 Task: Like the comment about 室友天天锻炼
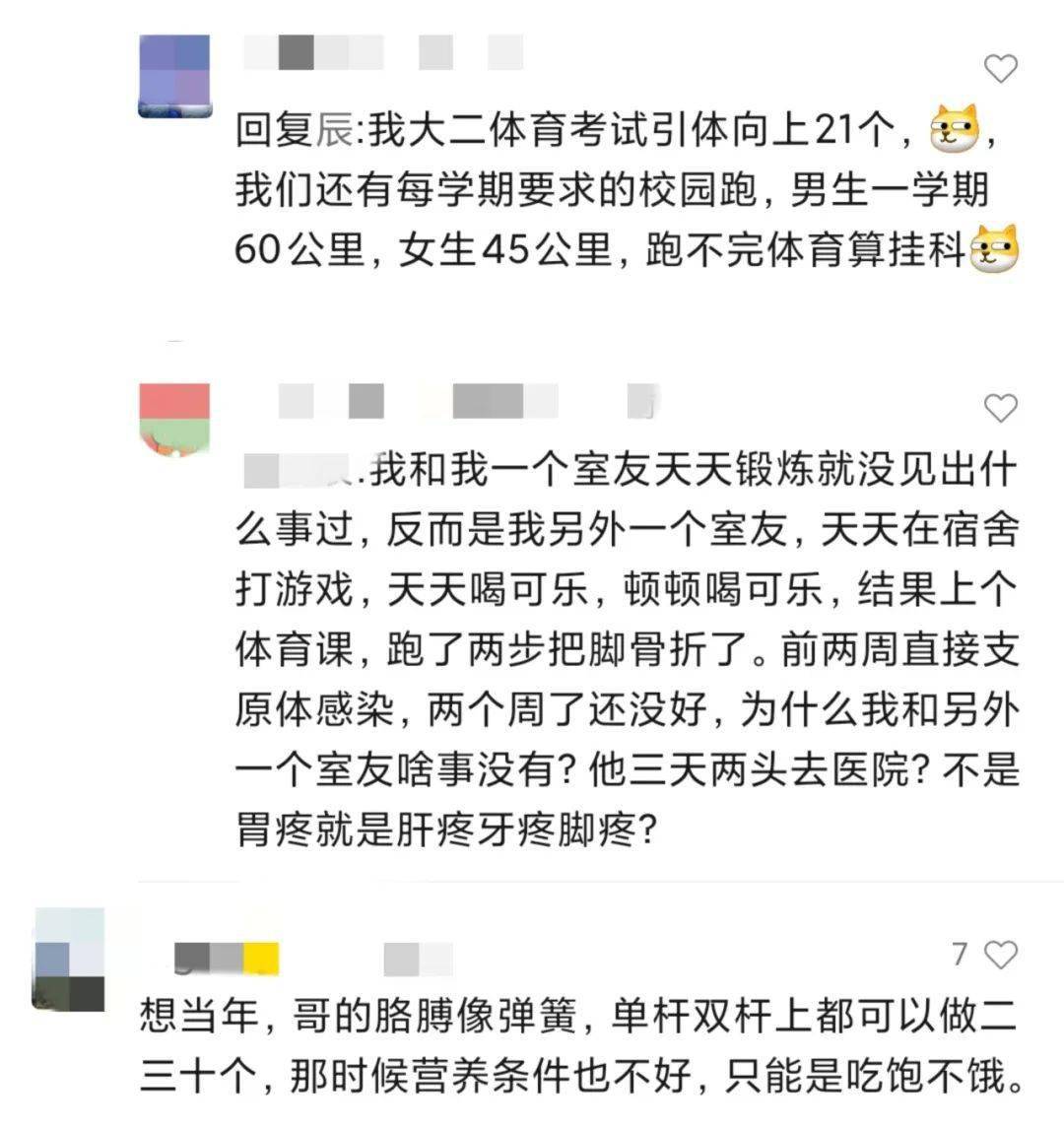(1001, 408)
